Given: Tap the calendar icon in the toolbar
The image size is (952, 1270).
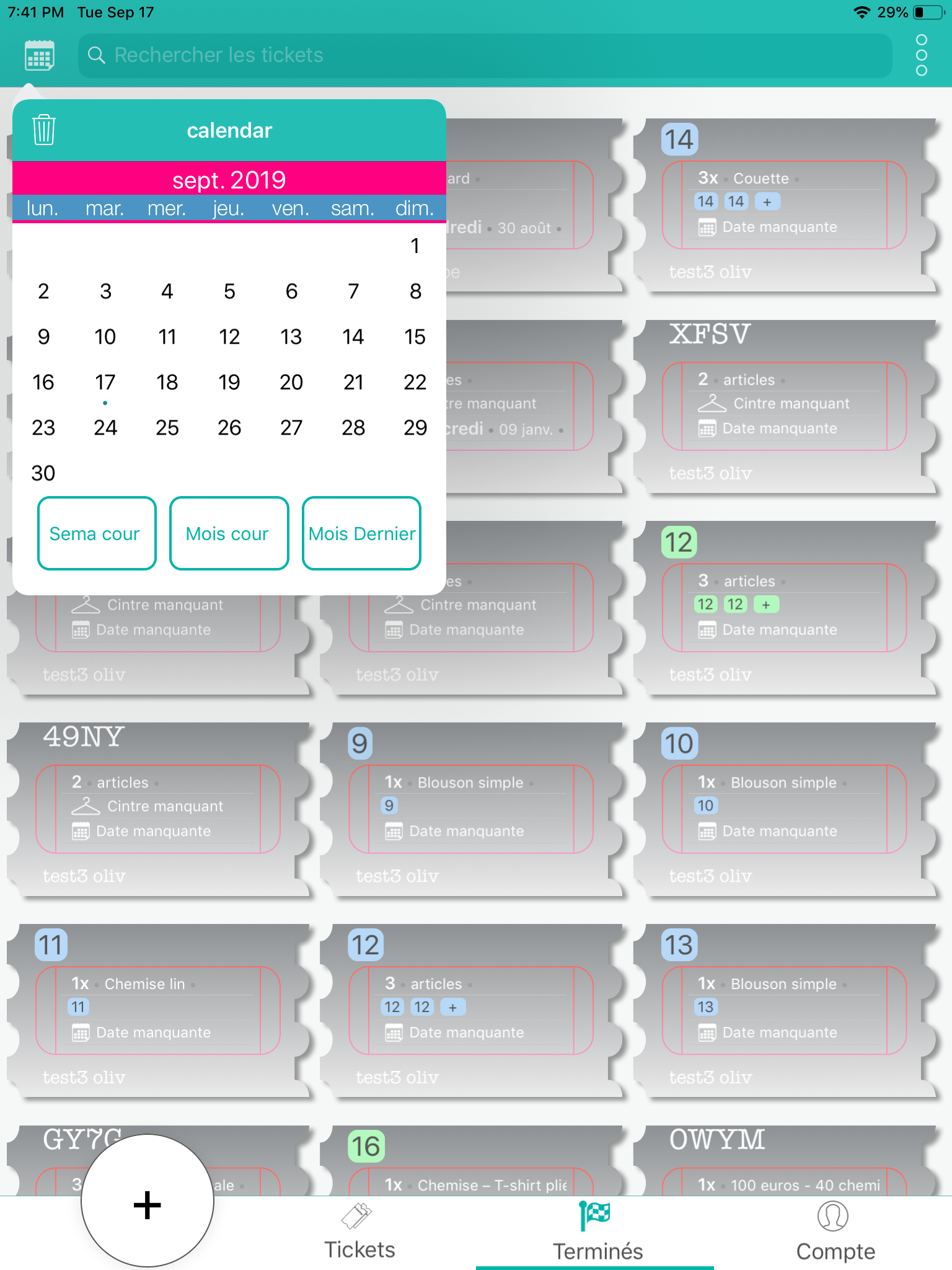Looking at the screenshot, I should pyautogui.click(x=40, y=55).
